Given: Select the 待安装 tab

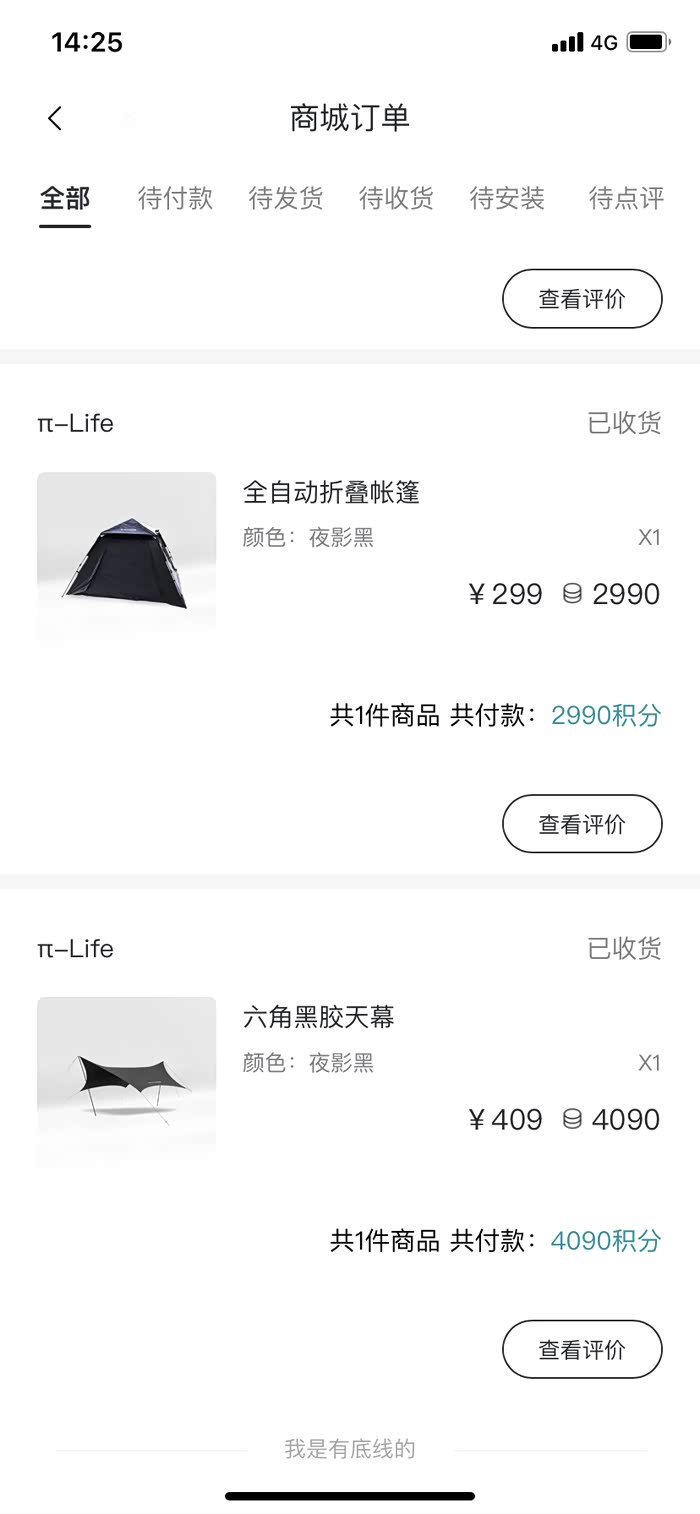Looking at the screenshot, I should 507,199.
